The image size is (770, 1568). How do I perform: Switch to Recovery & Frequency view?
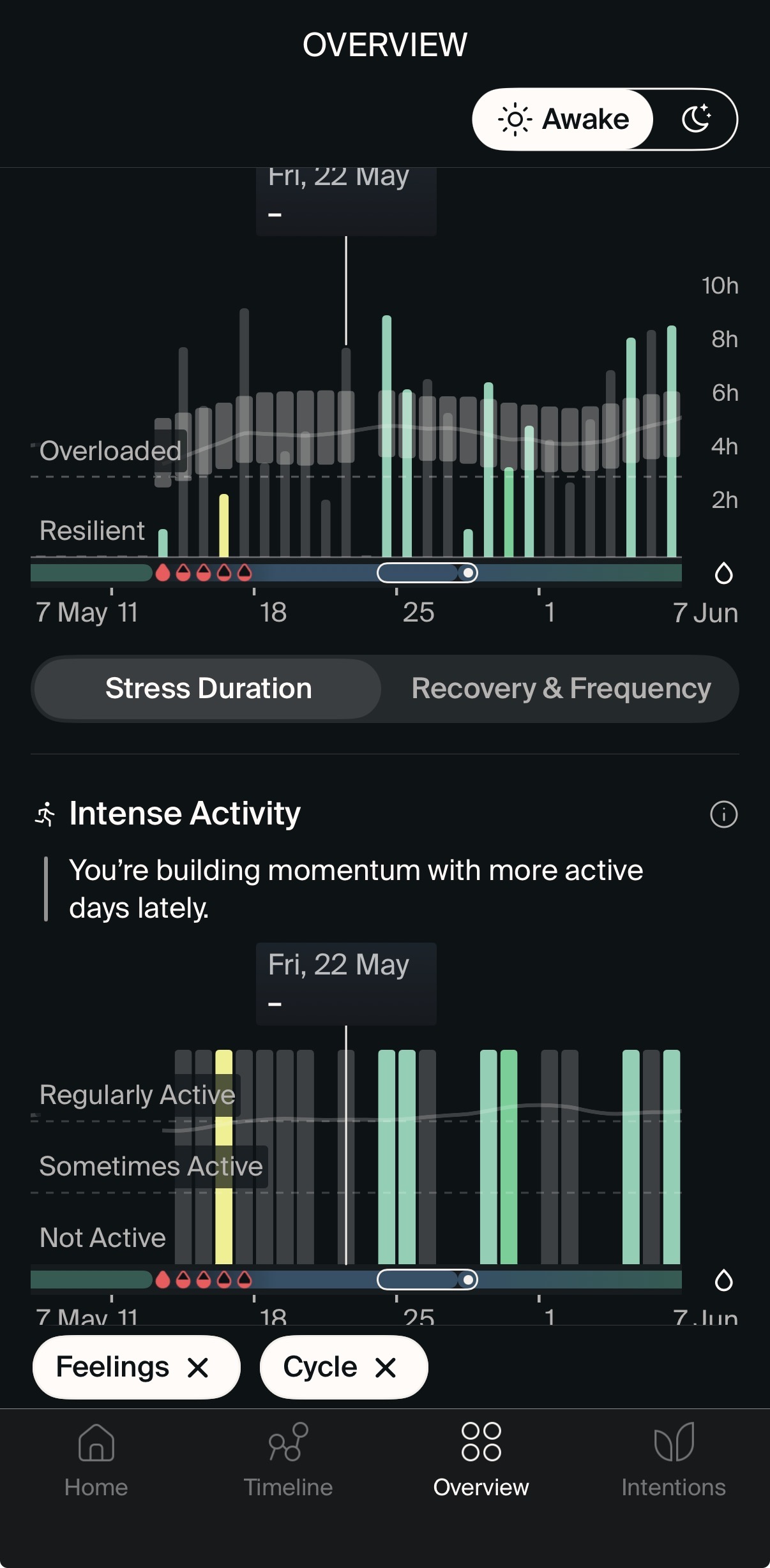(561, 689)
